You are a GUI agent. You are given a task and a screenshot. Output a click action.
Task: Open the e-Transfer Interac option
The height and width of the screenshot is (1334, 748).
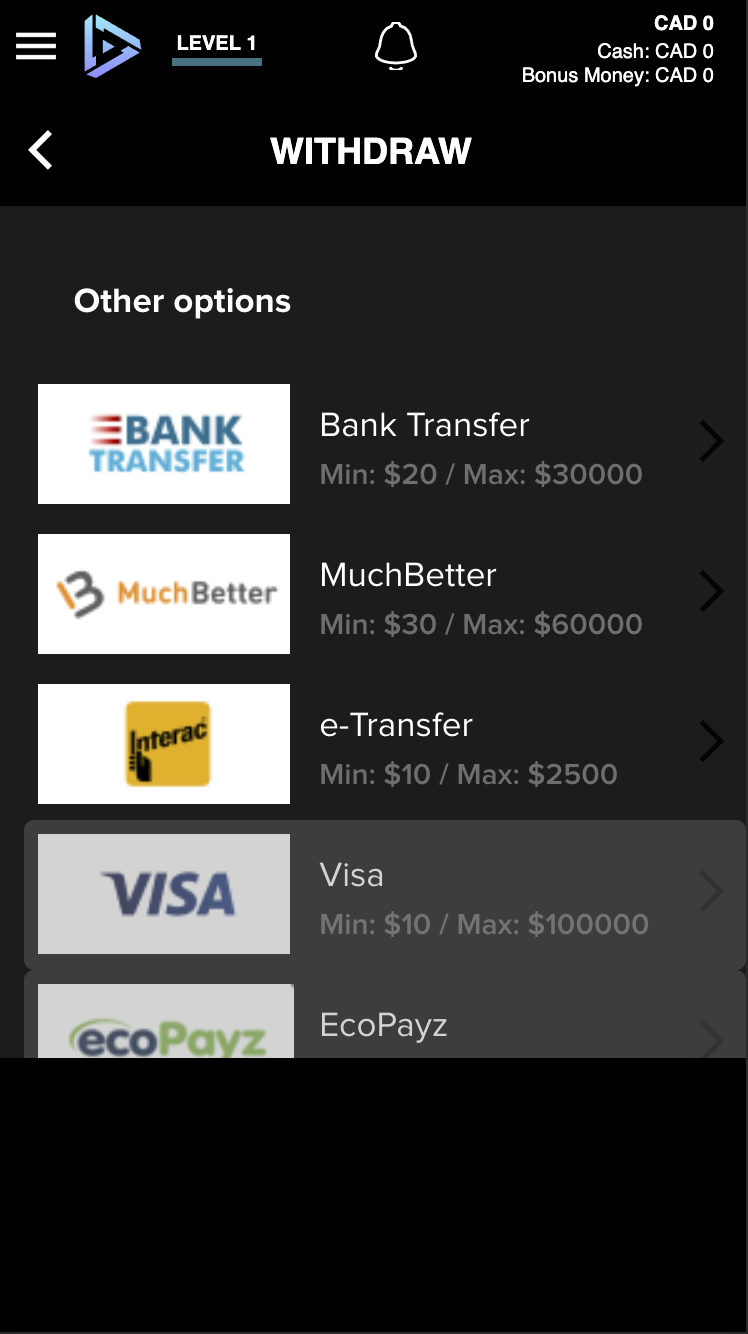(385, 744)
